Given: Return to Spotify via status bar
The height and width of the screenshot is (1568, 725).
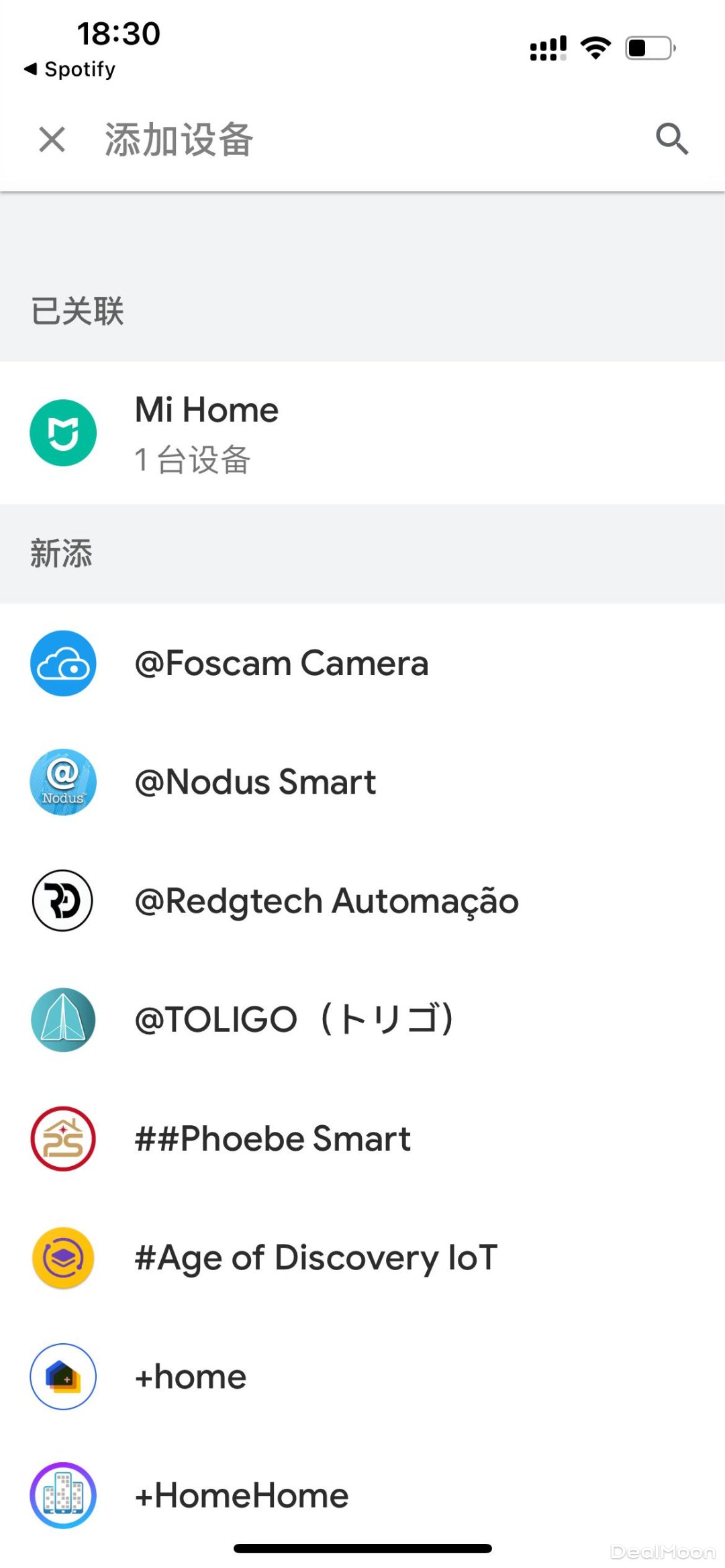Looking at the screenshot, I should pos(70,69).
